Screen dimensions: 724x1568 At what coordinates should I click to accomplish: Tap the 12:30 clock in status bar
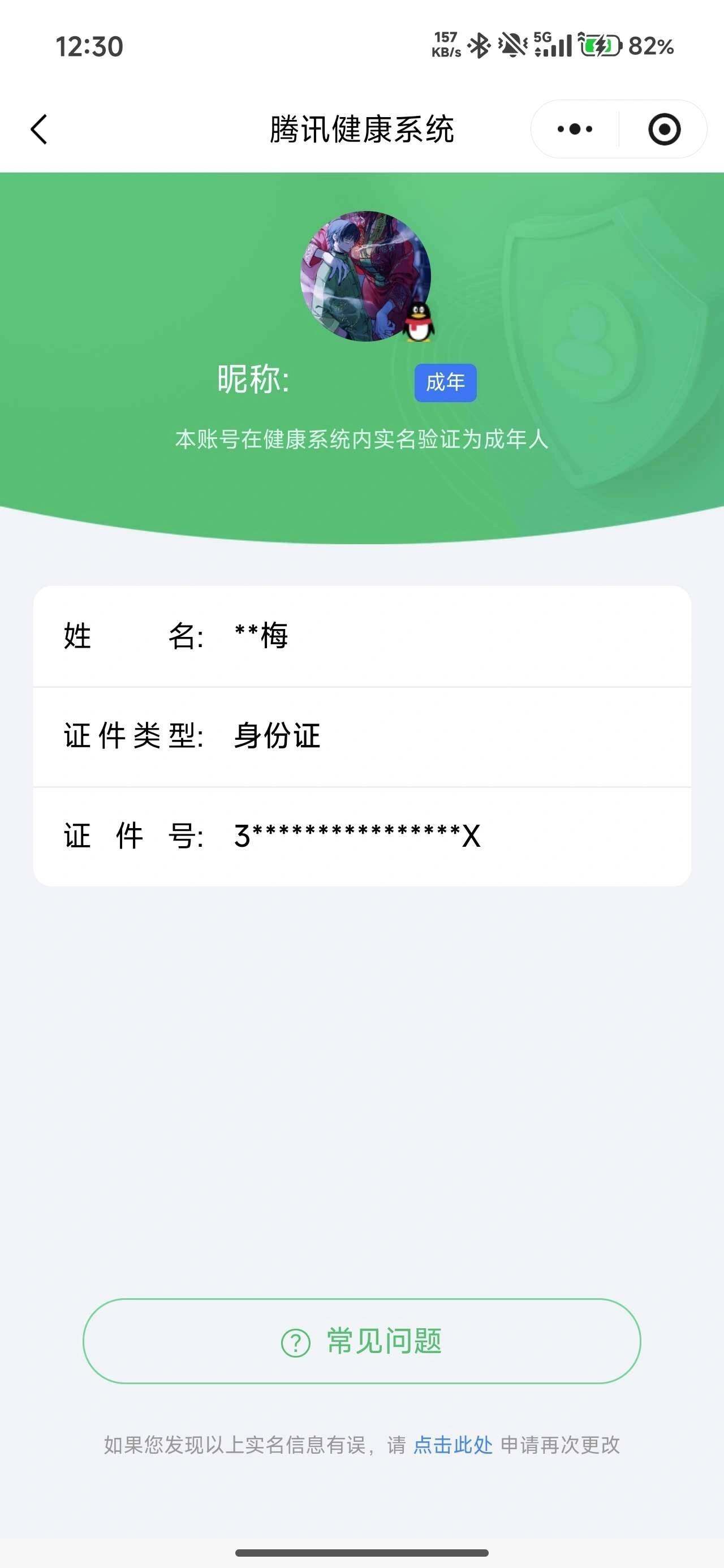[89, 45]
